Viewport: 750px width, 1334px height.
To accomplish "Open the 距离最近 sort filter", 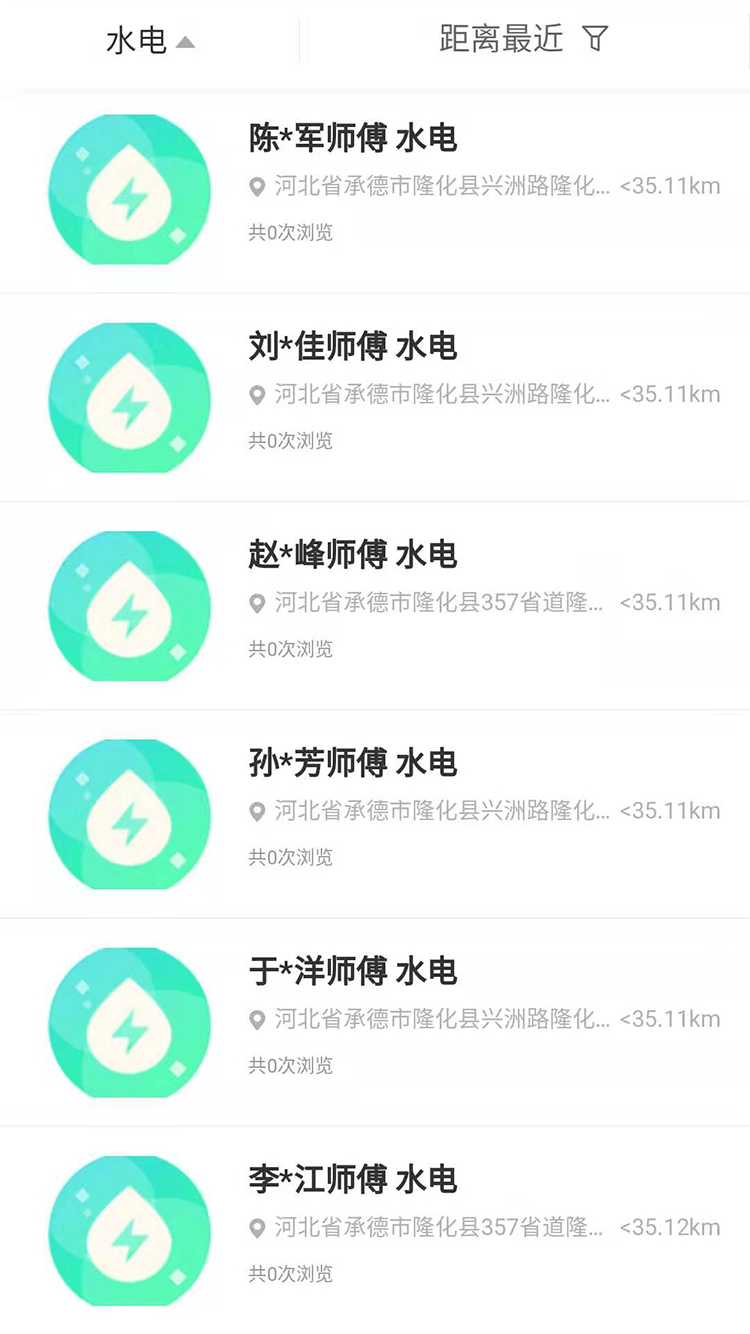I will tap(524, 39).
